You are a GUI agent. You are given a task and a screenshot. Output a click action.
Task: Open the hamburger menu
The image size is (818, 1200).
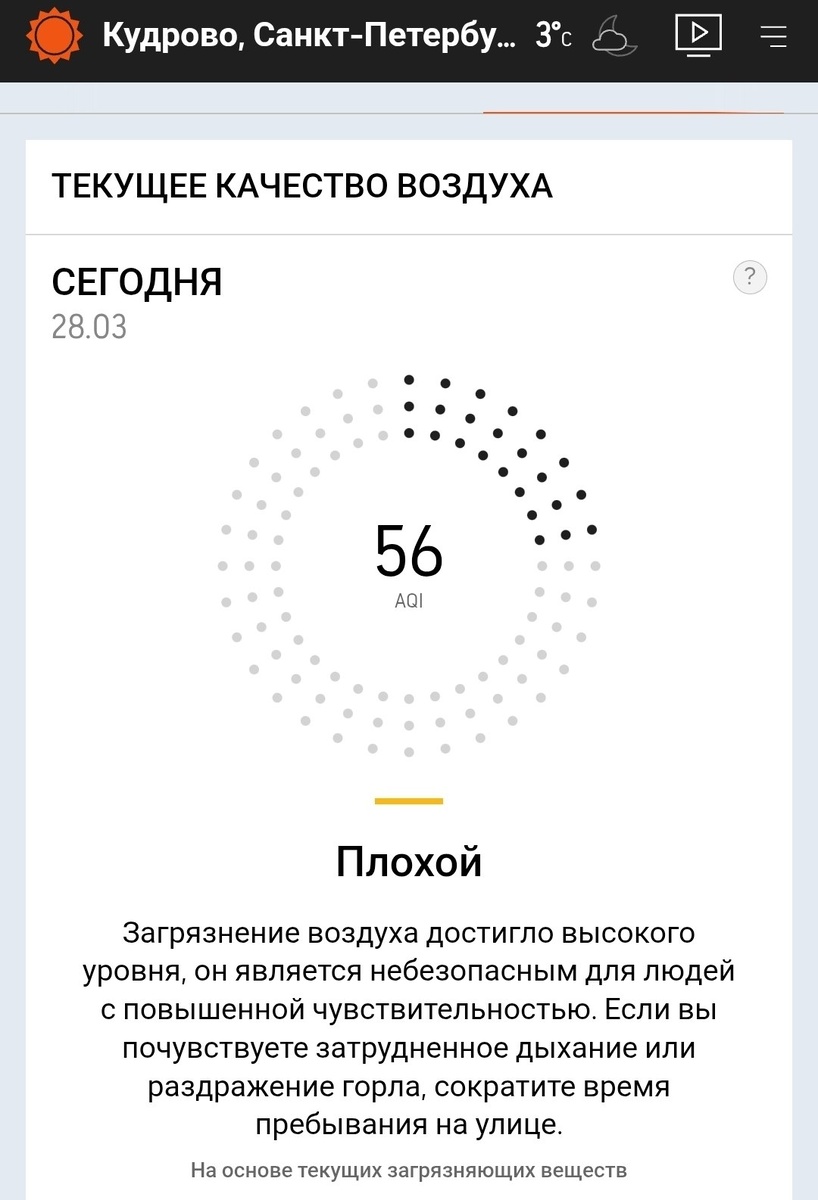coord(773,37)
